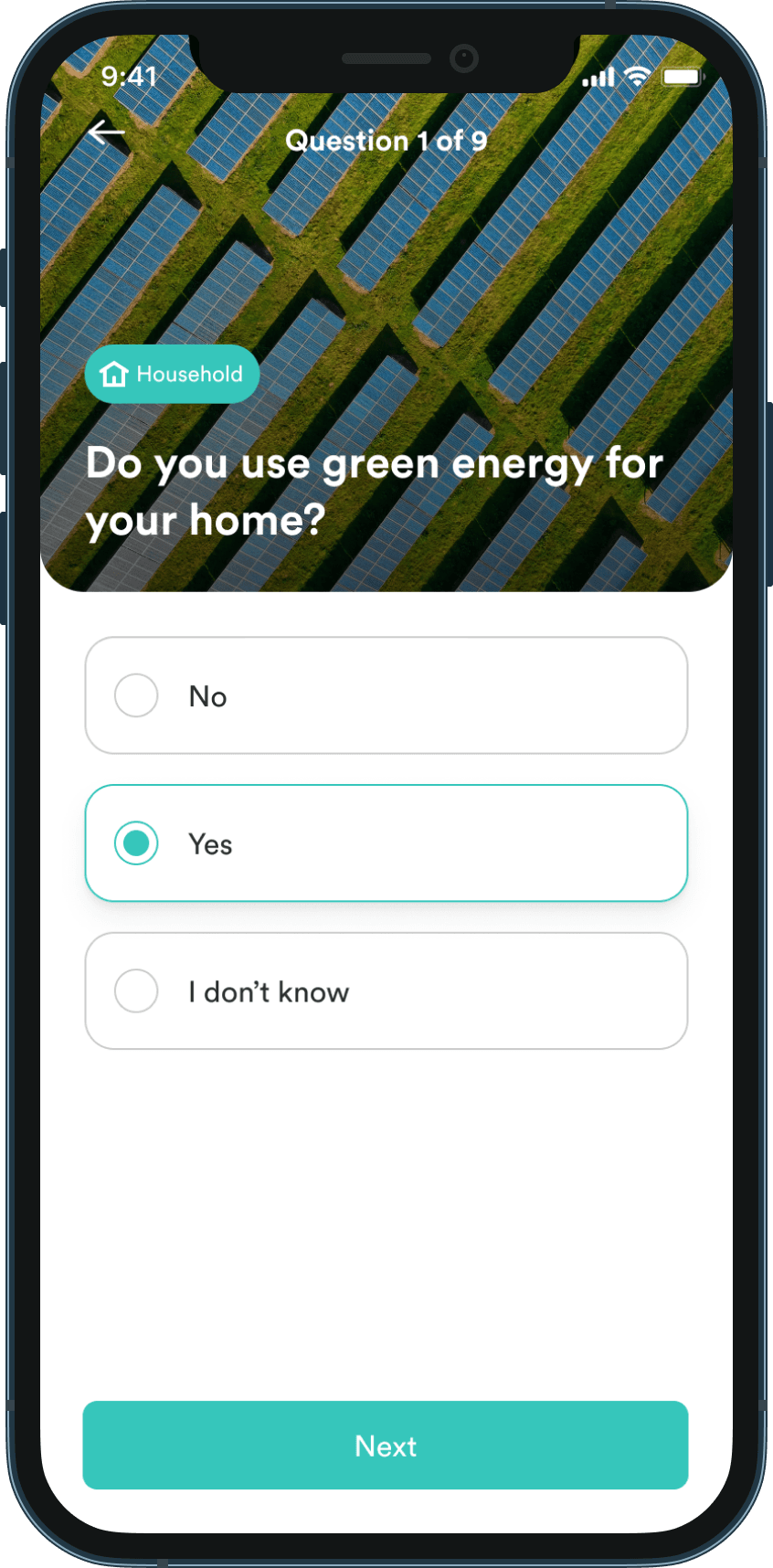Pick the I don't know option
Viewport: 773px width, 1568px height.
(386, 991)
